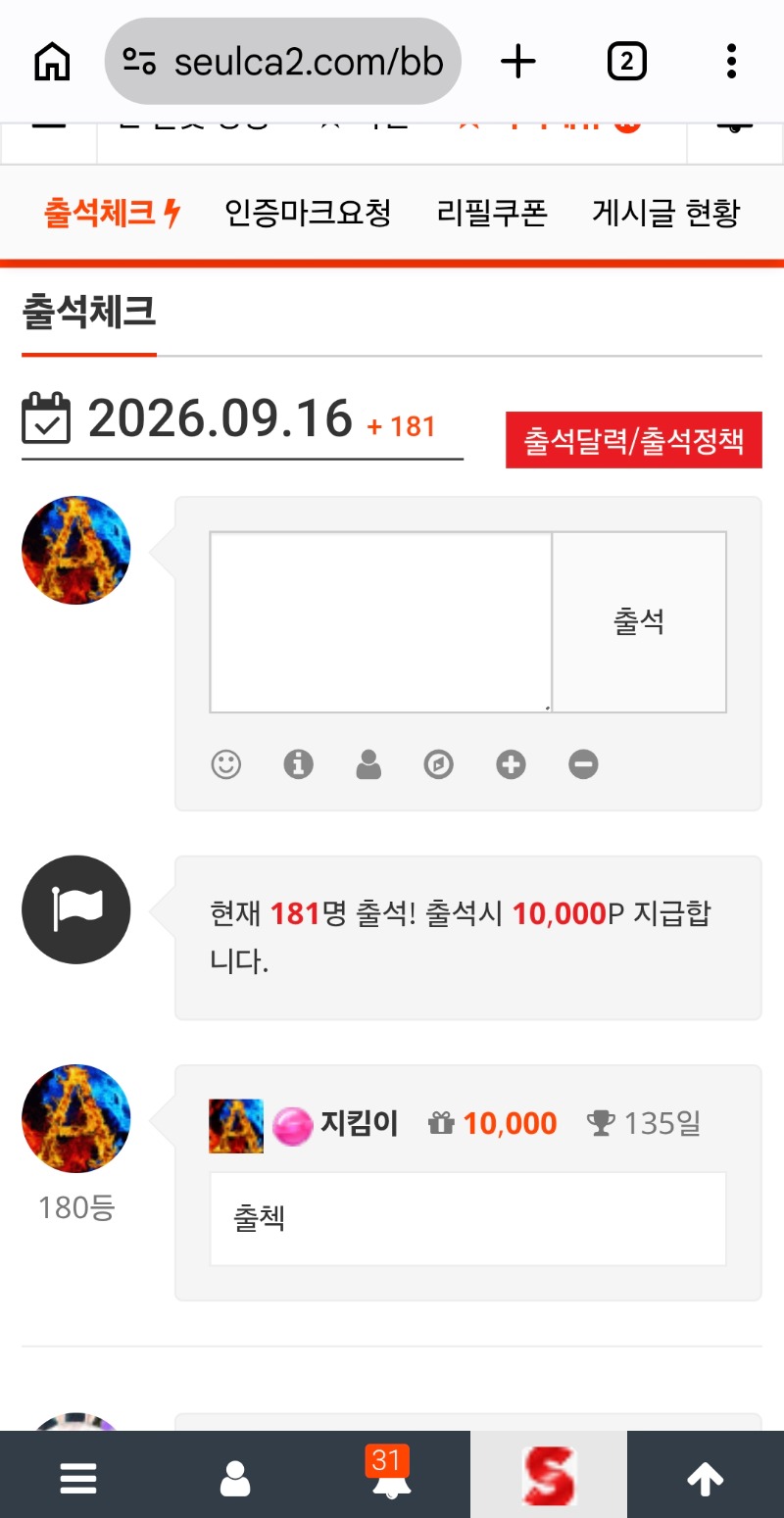The image size is (784, 1518).
Task: Open 게시글 현황 tab
Action: click(666, 213)
